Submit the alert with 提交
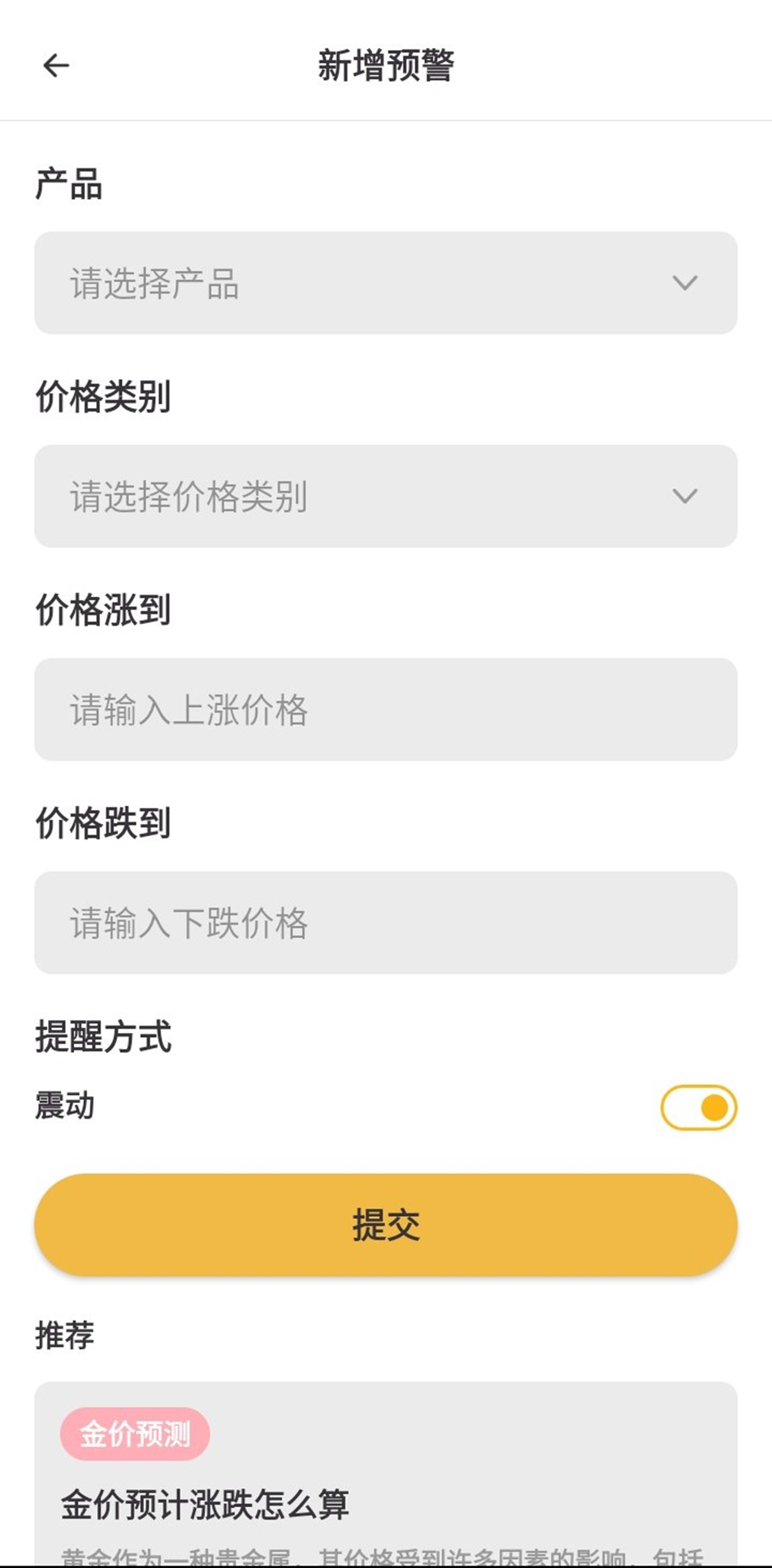Screen dimensions: 772x1568 [386, 1225]
